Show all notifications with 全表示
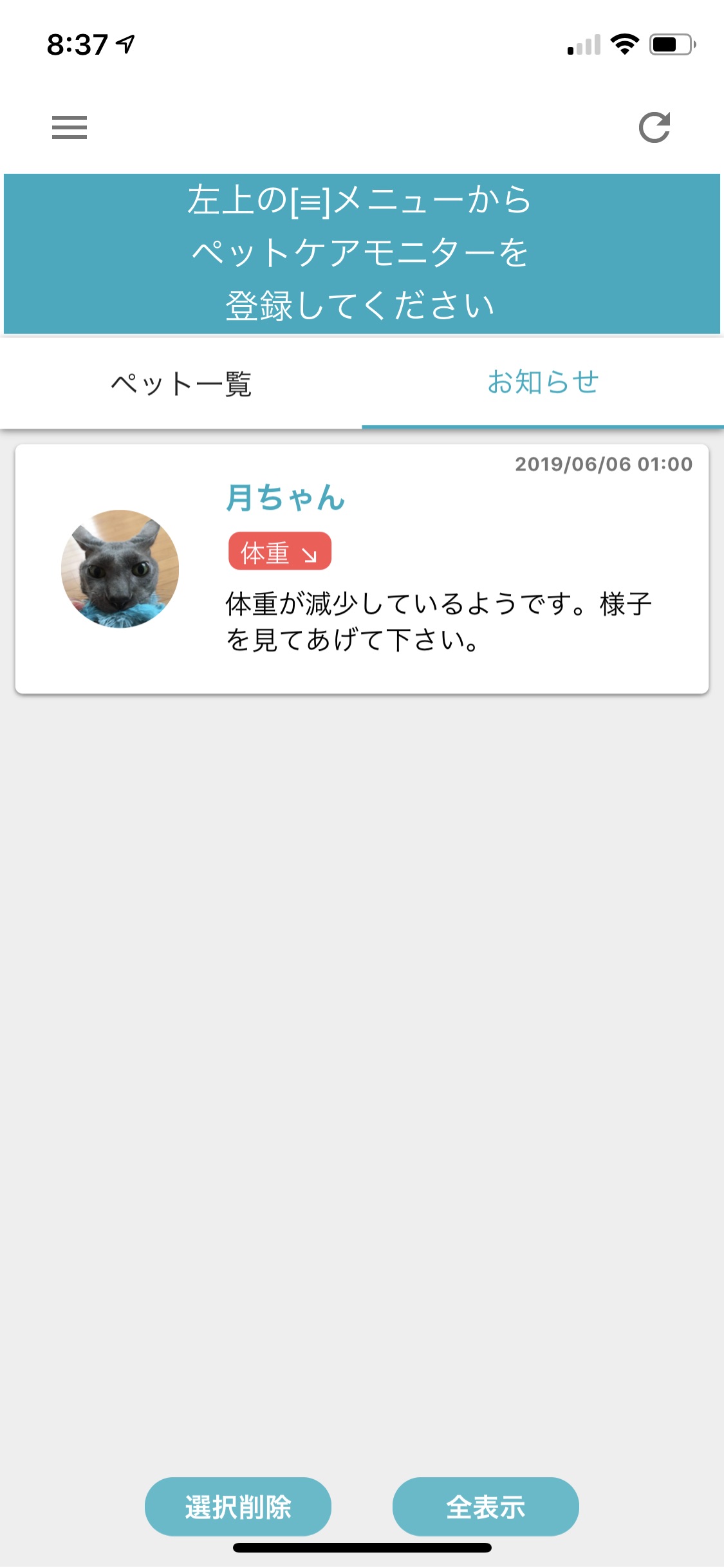This screenshot has height=1568, width=724. pyautogui.click(x=486, y=1506)
